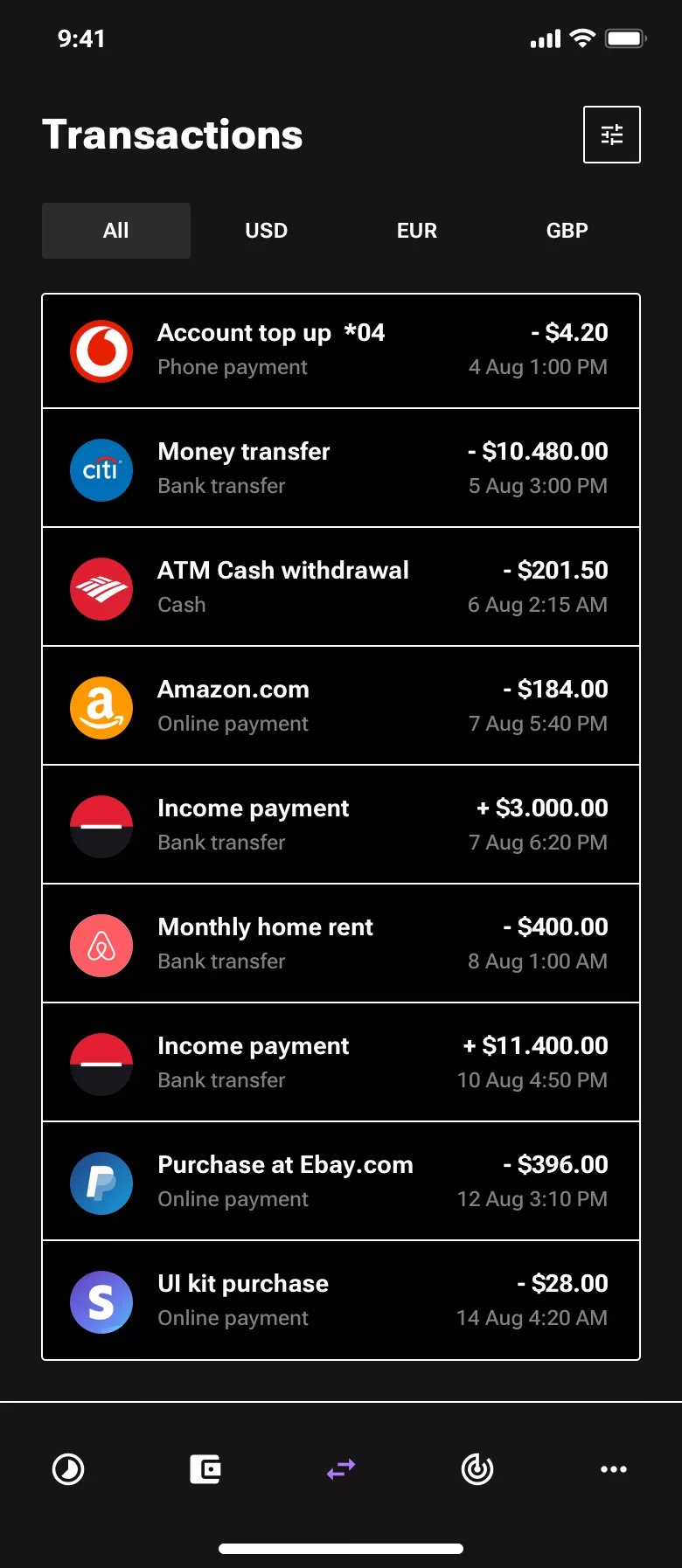Select the GBP currency filter
Screen dimensions: 682x1568
point(567,230)
